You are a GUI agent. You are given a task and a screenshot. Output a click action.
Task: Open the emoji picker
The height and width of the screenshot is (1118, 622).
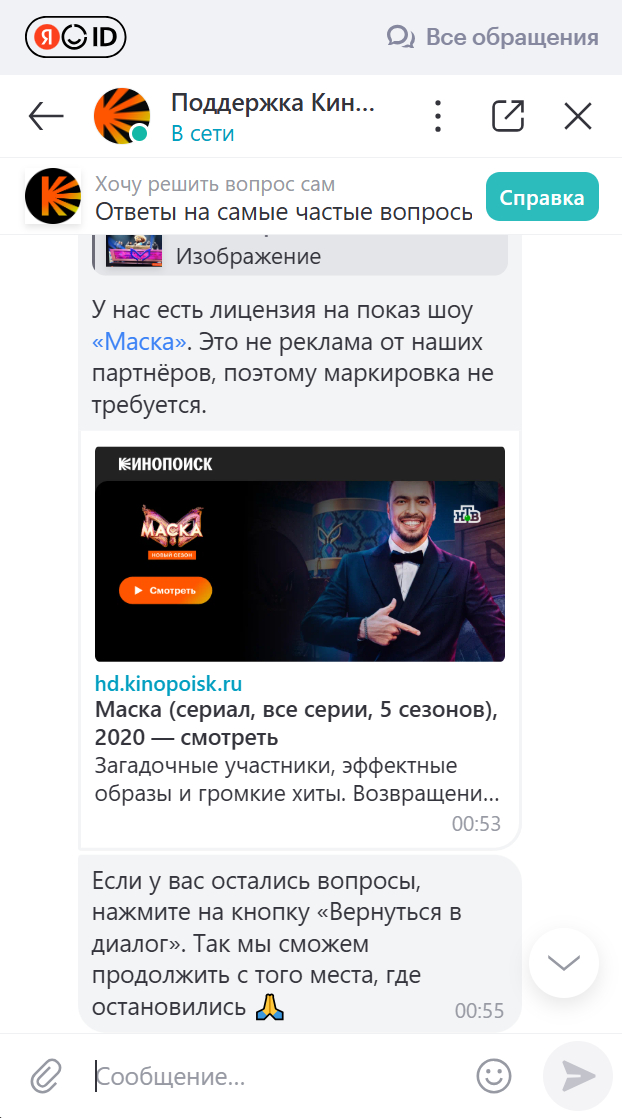[491, 1076]
